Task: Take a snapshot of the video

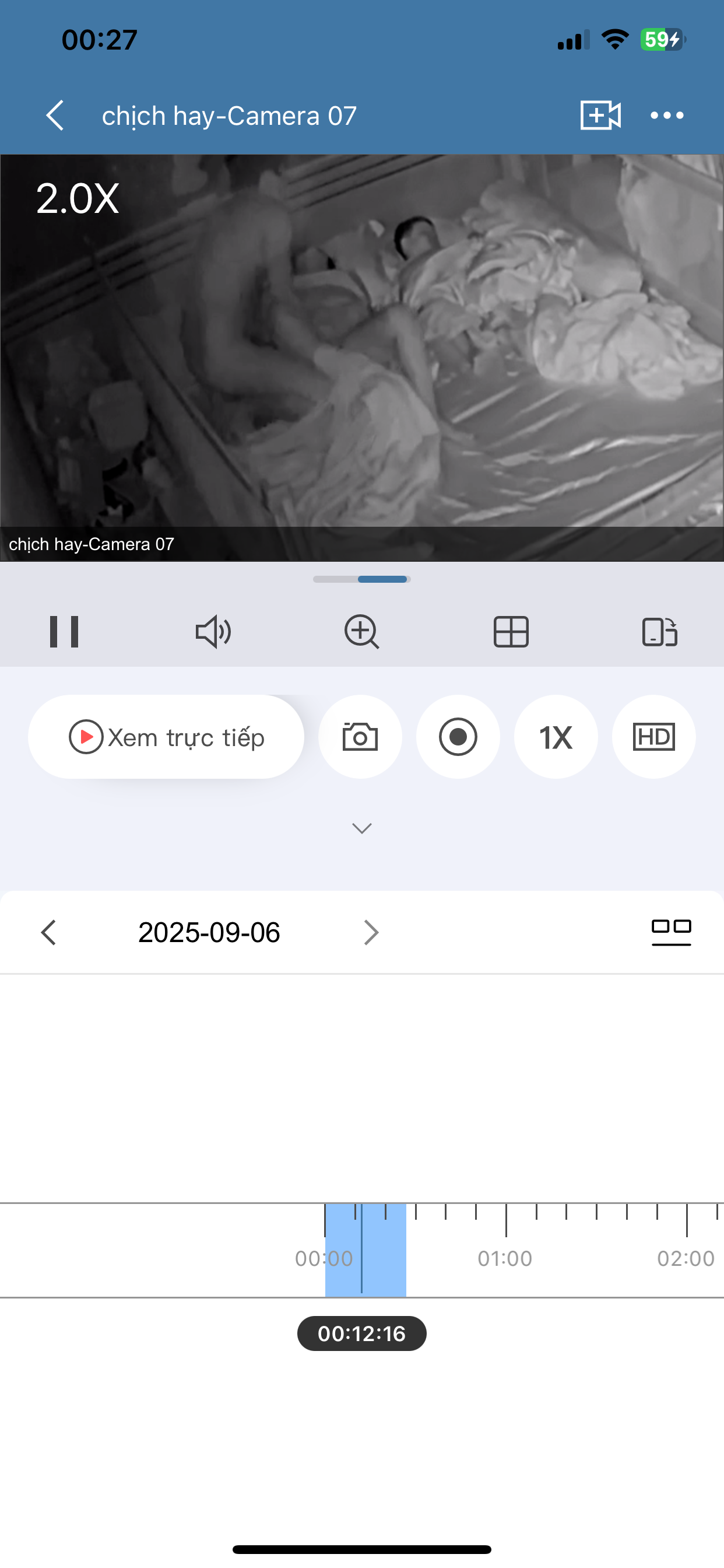Action: [360, 737]
